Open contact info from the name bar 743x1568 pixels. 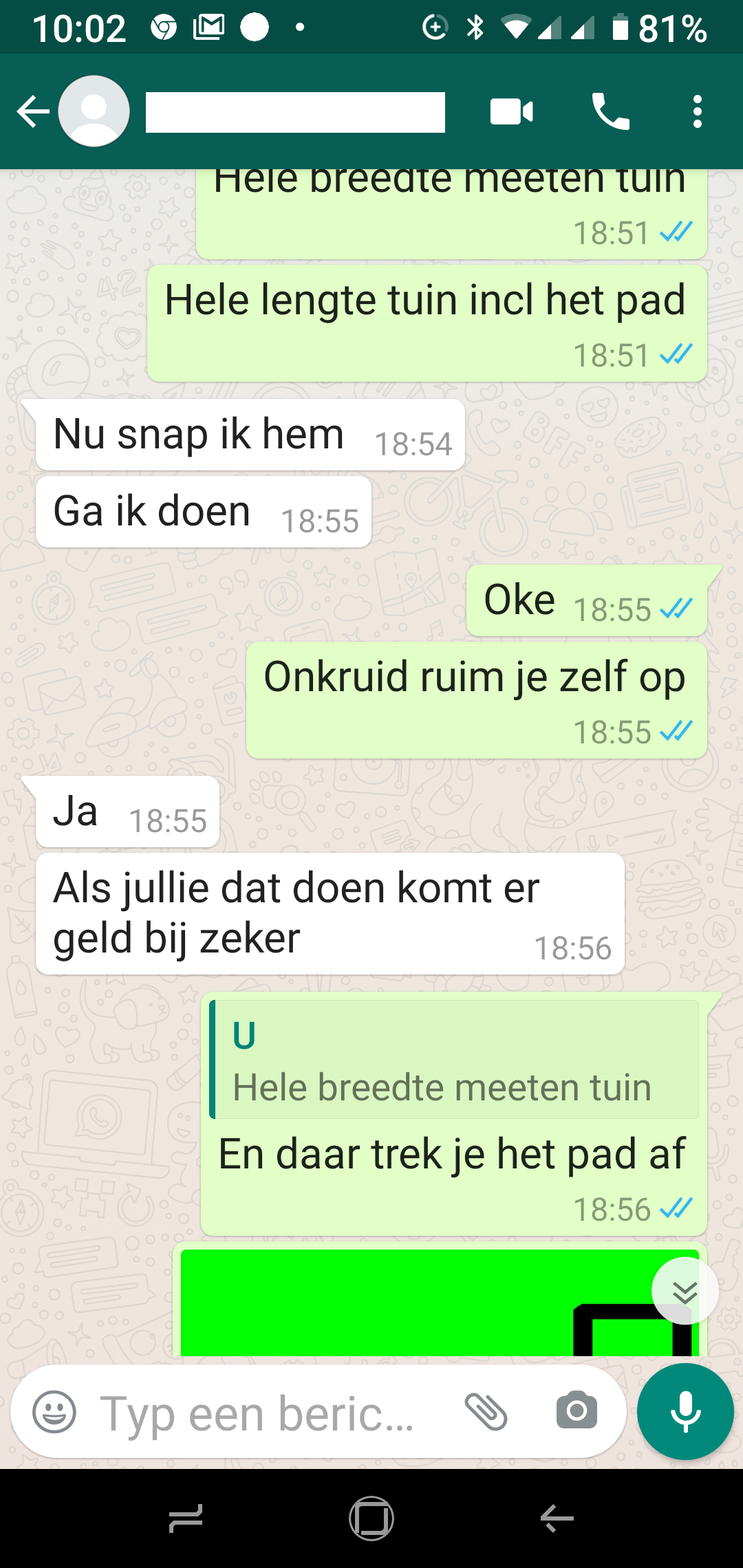[295, 112]
